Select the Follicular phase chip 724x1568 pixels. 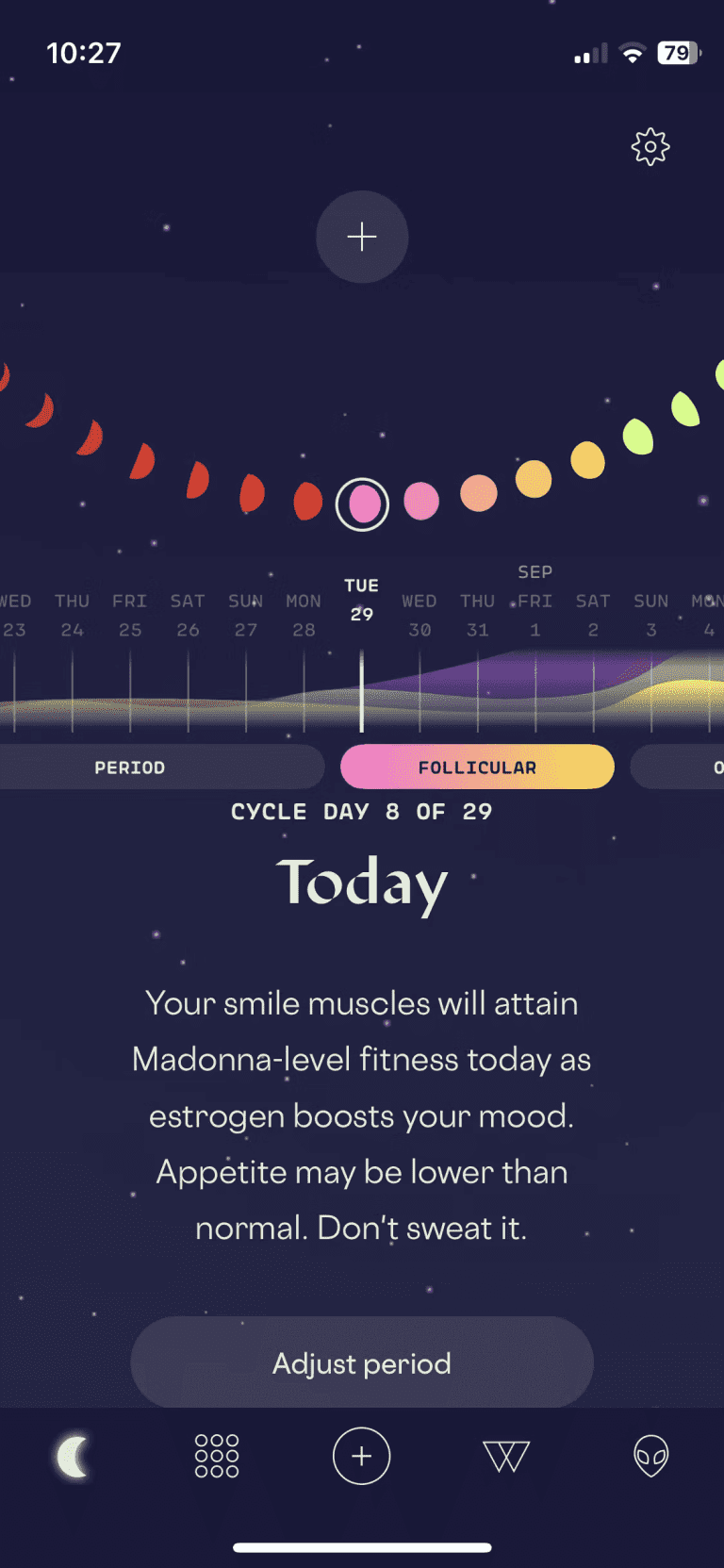click(477, 767)
